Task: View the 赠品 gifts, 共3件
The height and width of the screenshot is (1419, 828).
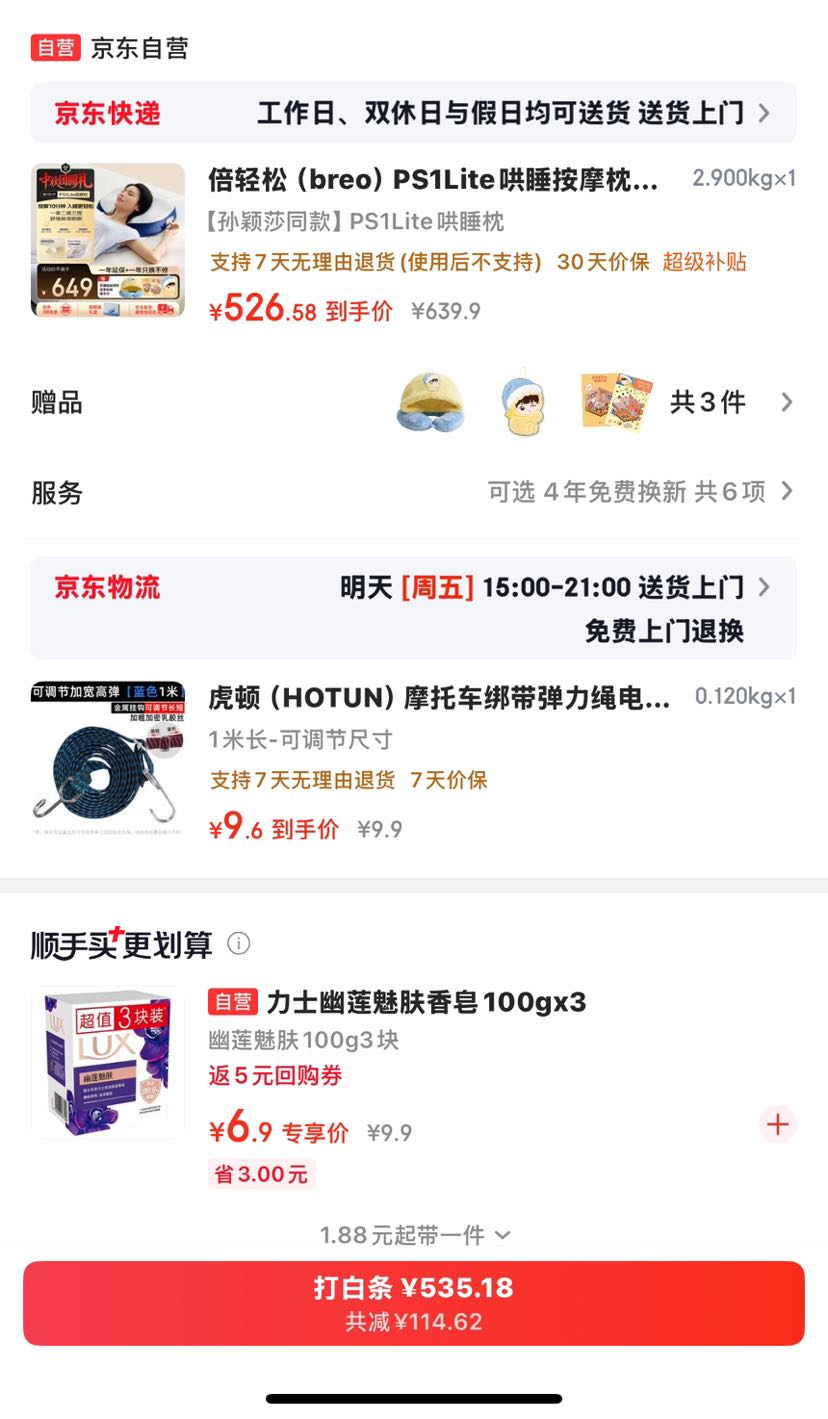Action: (413, 402)
